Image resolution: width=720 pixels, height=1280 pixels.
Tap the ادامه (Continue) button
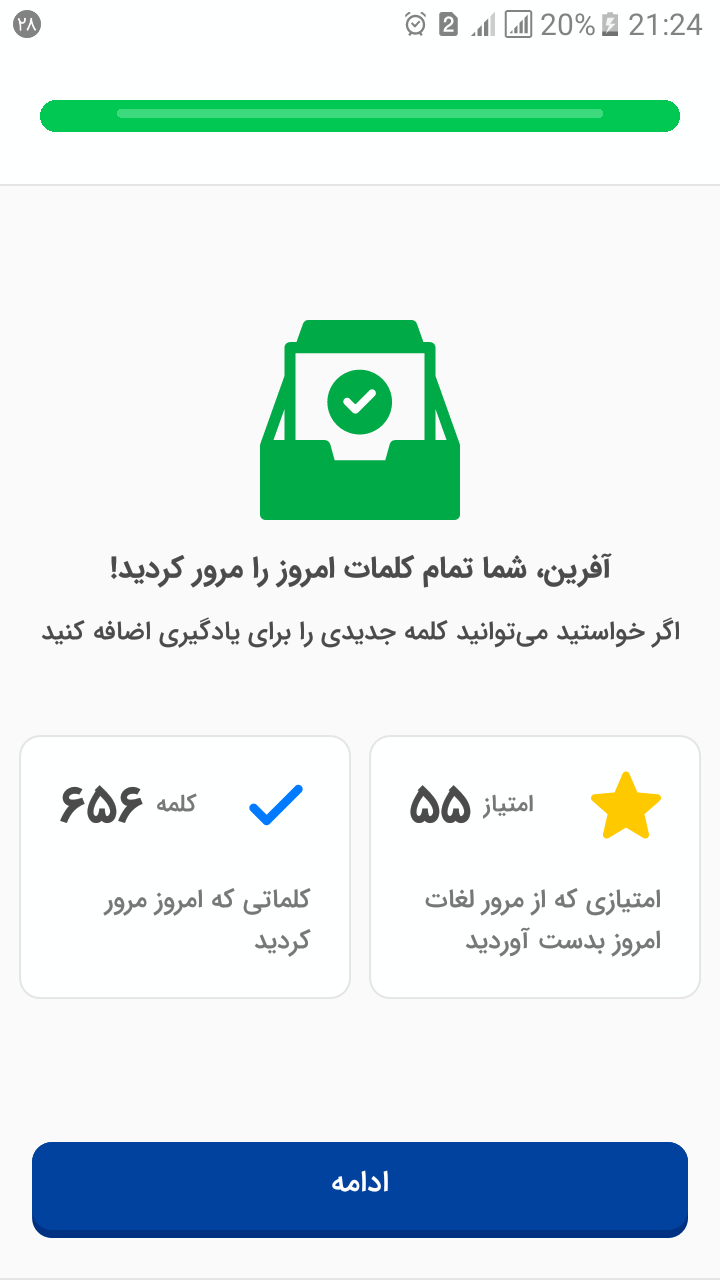tap(360, 1188)
